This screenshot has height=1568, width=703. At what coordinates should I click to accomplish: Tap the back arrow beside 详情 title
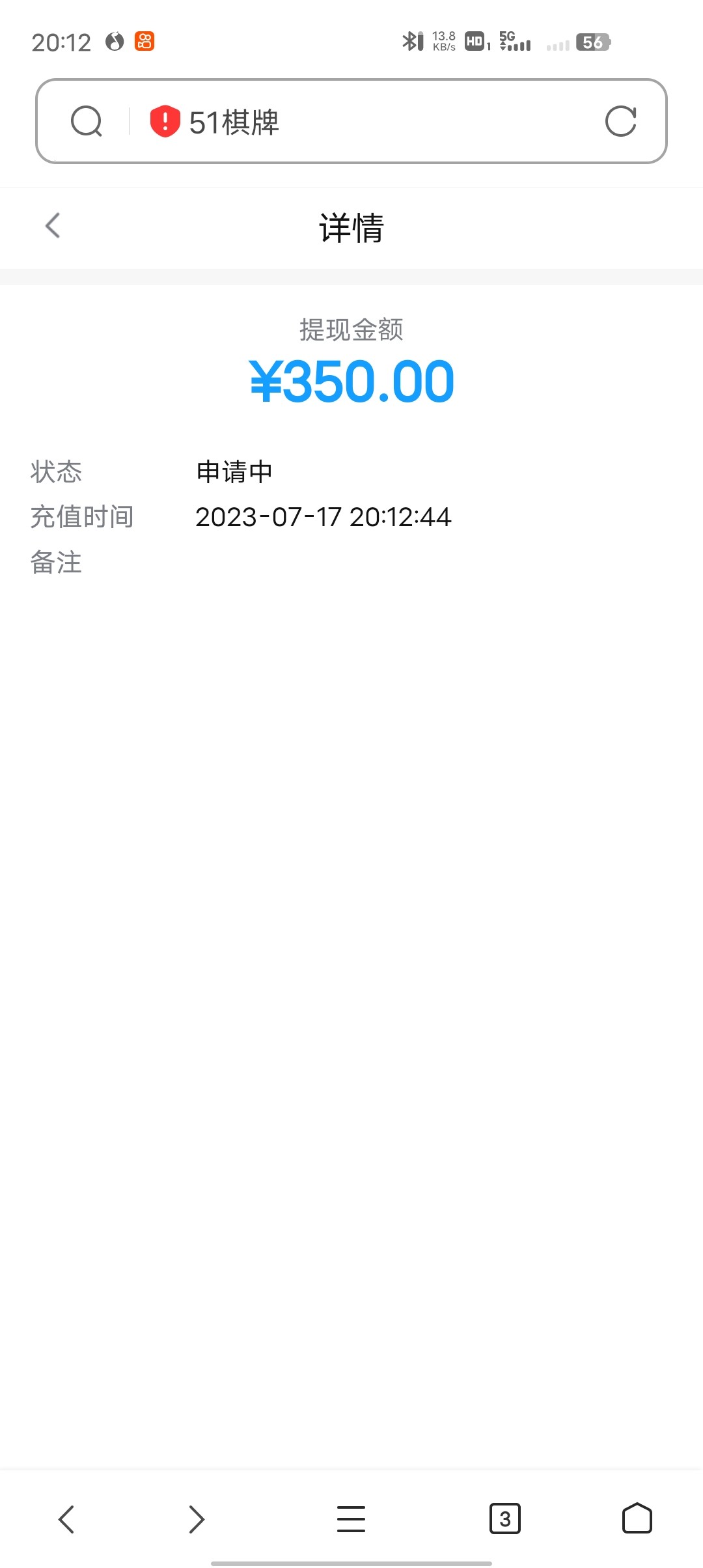click(x=52, y=227)
